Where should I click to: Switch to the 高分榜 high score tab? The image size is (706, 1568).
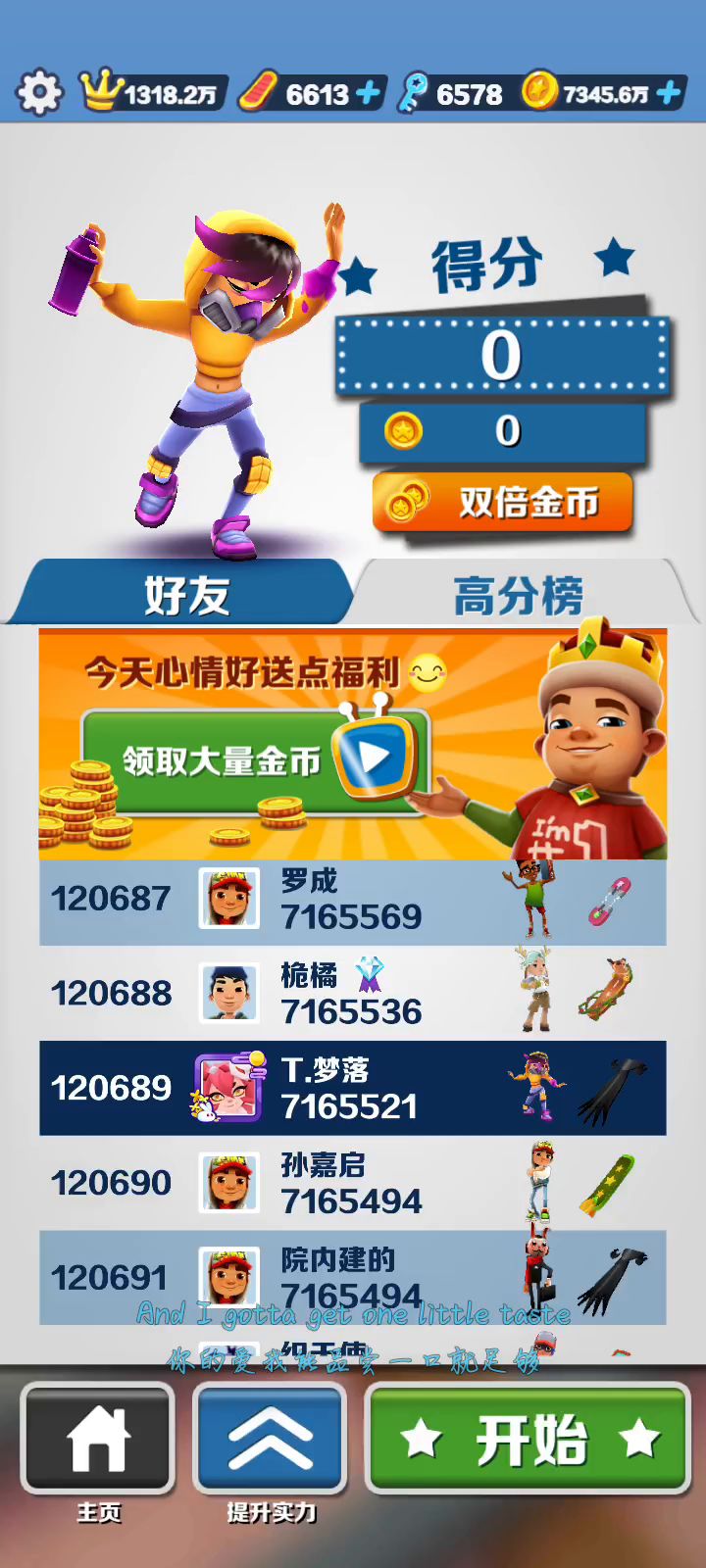coord(518,594)
